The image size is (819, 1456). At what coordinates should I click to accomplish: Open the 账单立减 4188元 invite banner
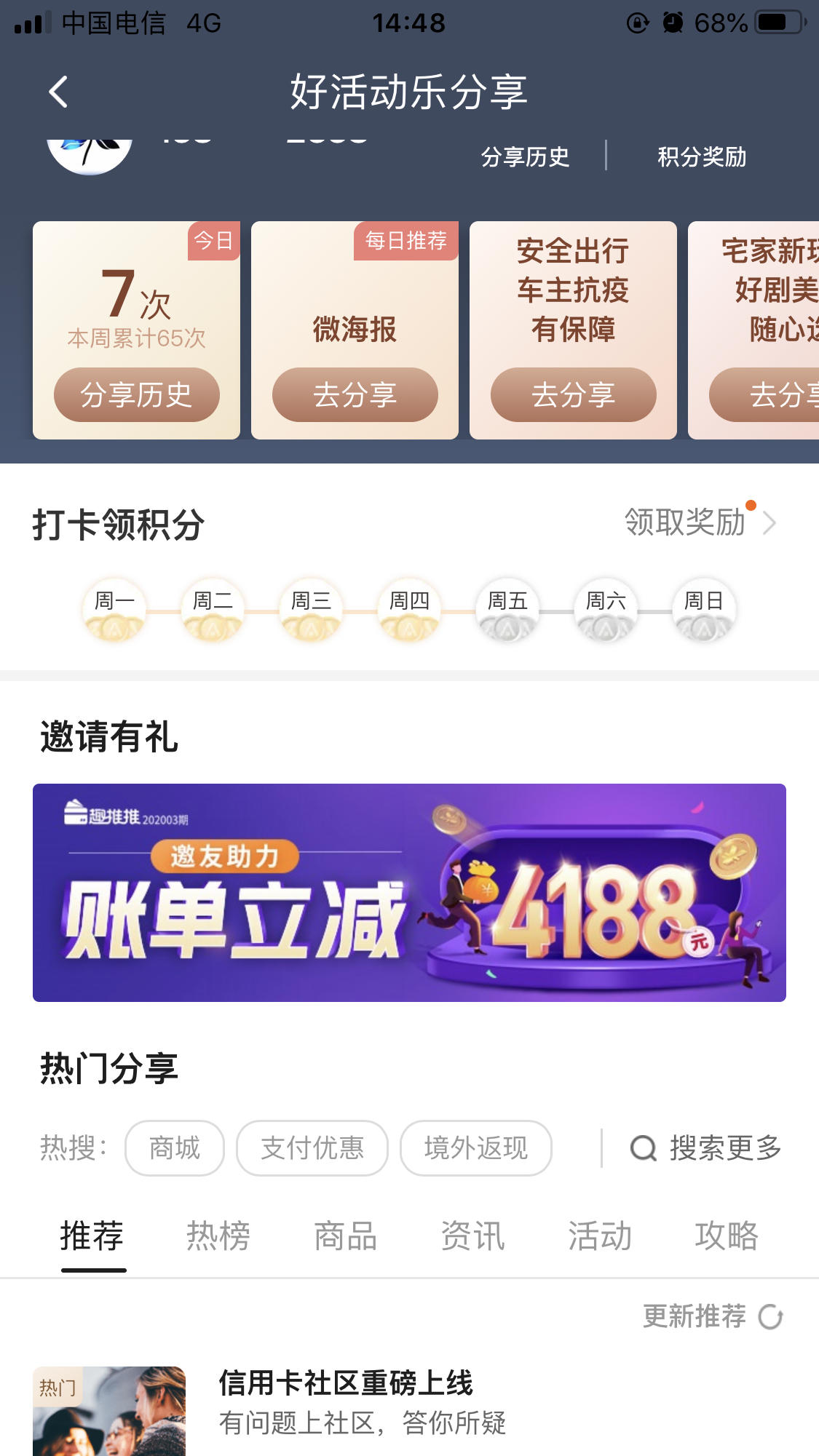click(x=409, y=893)
